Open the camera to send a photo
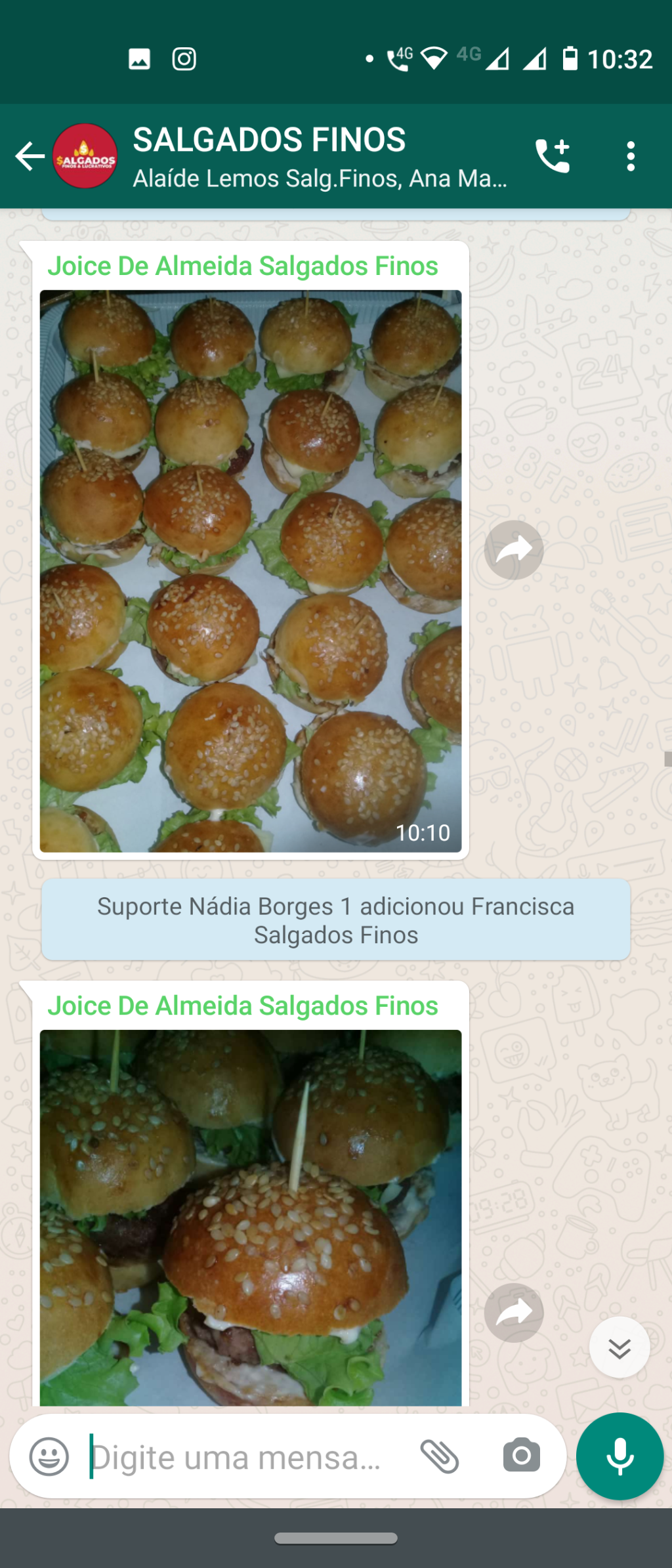Viewport: 672px width, 1568px height. (522, 1456)
